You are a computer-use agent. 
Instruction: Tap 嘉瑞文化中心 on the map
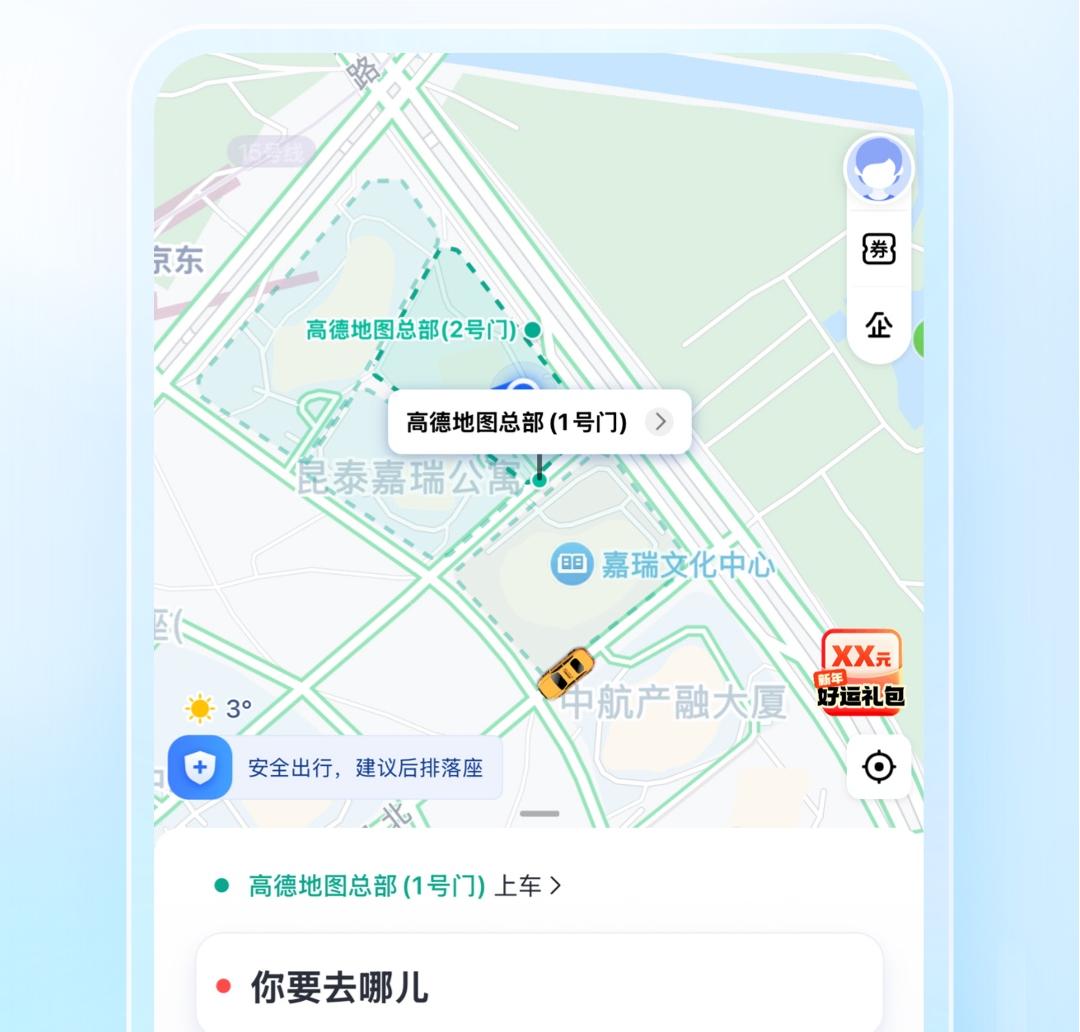(663, 565)
